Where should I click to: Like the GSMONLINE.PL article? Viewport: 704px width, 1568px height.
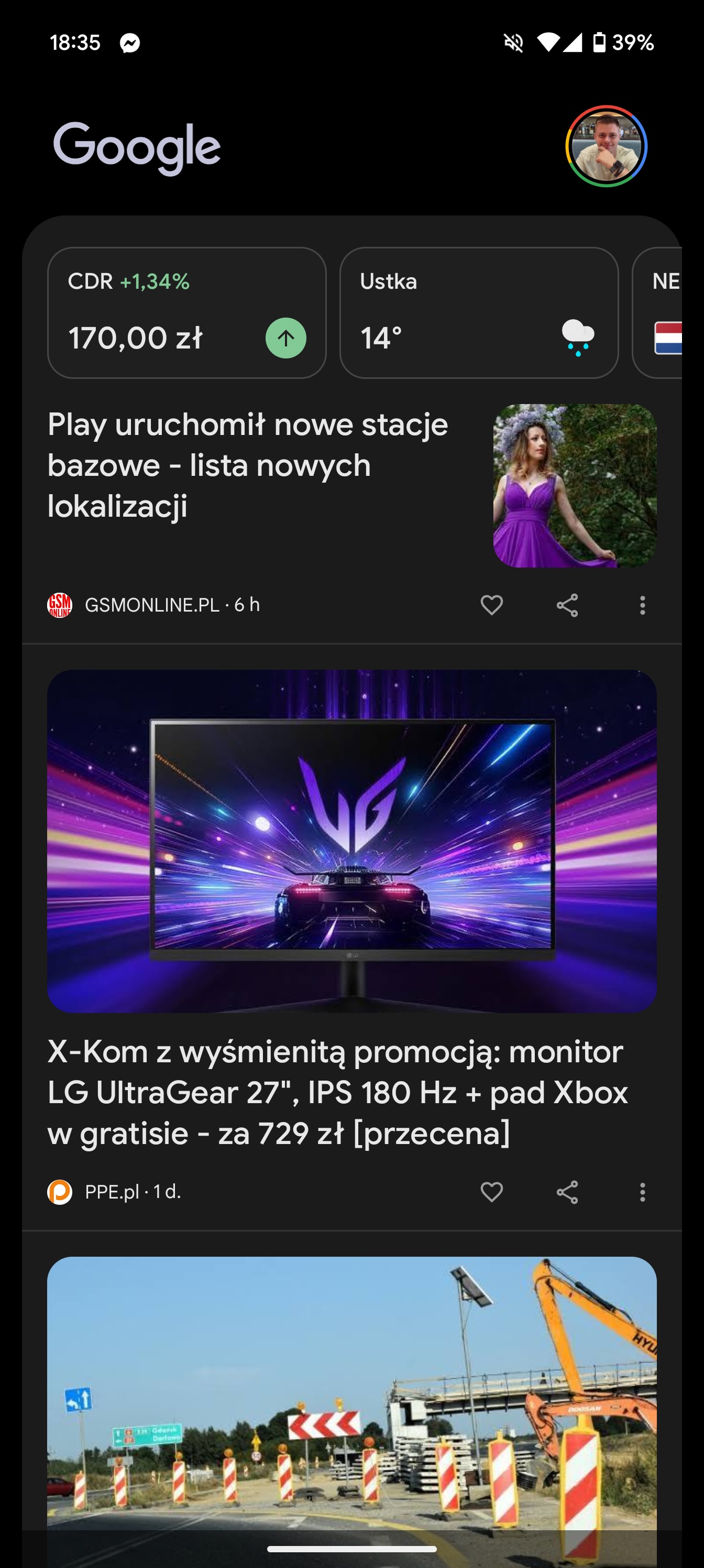(492, 605)
